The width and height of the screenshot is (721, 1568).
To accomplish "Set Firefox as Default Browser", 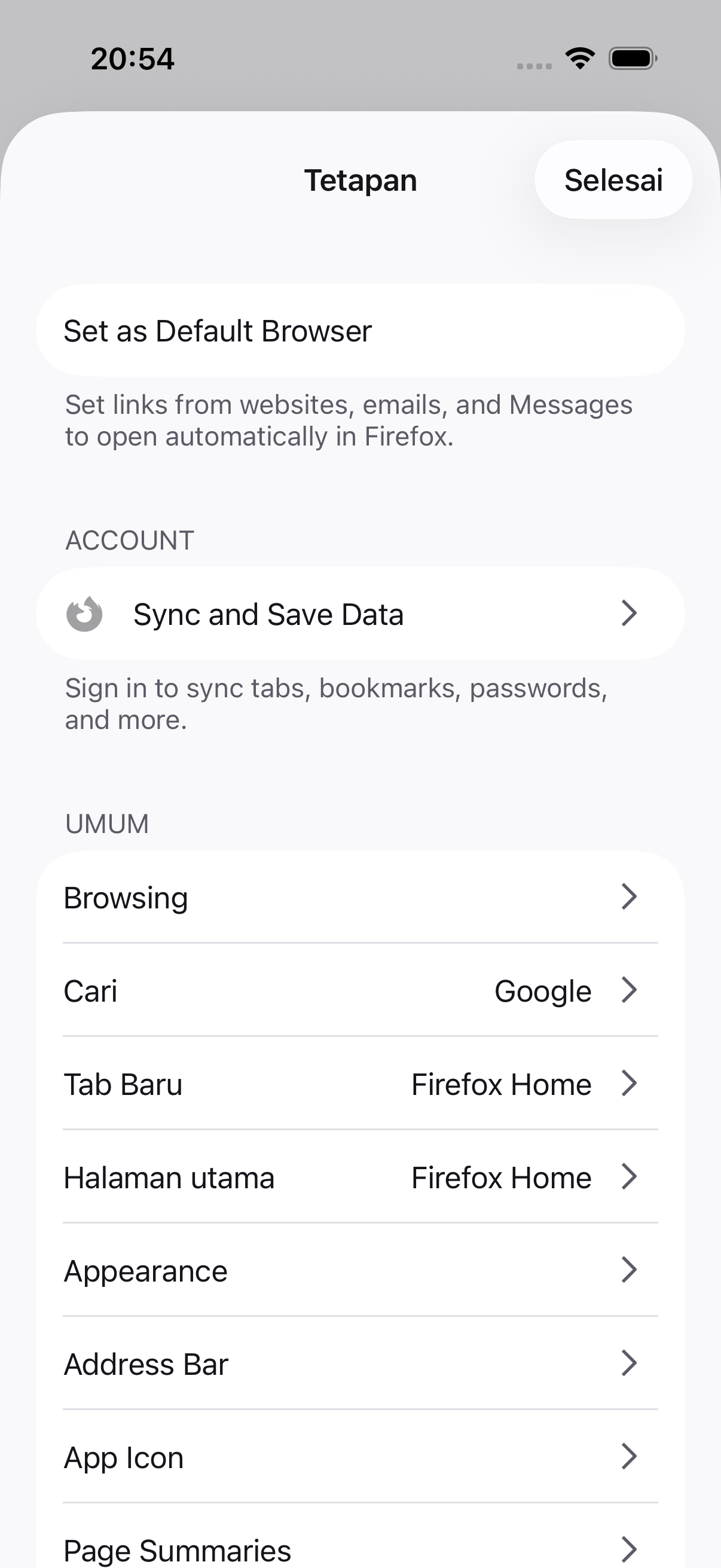I will click(x=360, y=331).
